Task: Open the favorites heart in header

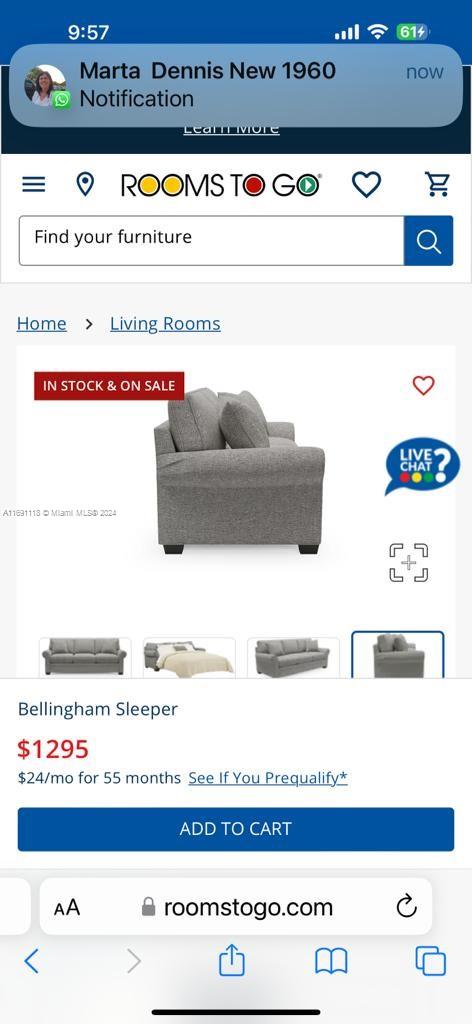Action: coord(366,185)
